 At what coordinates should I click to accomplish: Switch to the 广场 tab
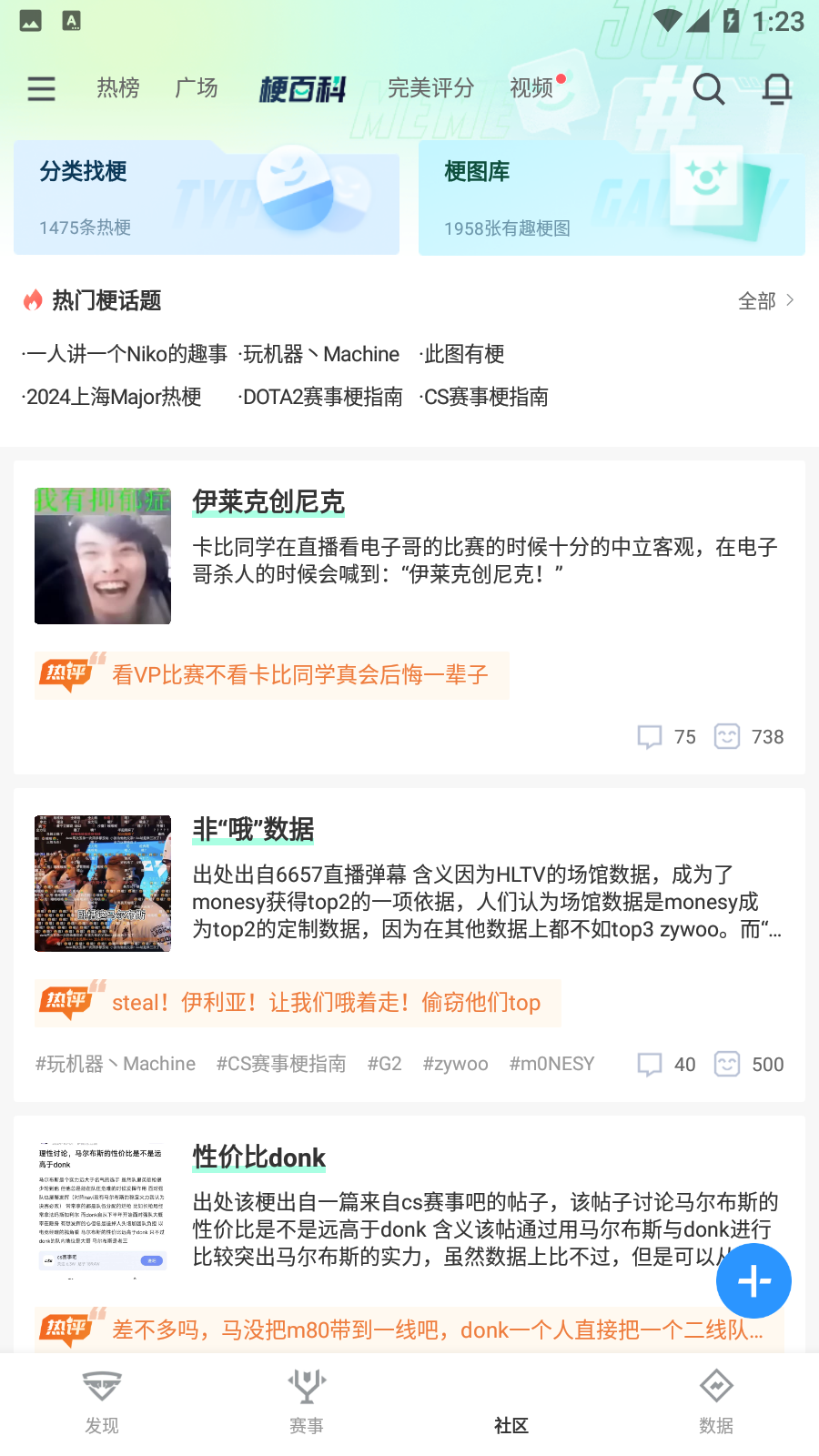(x=197, y=88)
